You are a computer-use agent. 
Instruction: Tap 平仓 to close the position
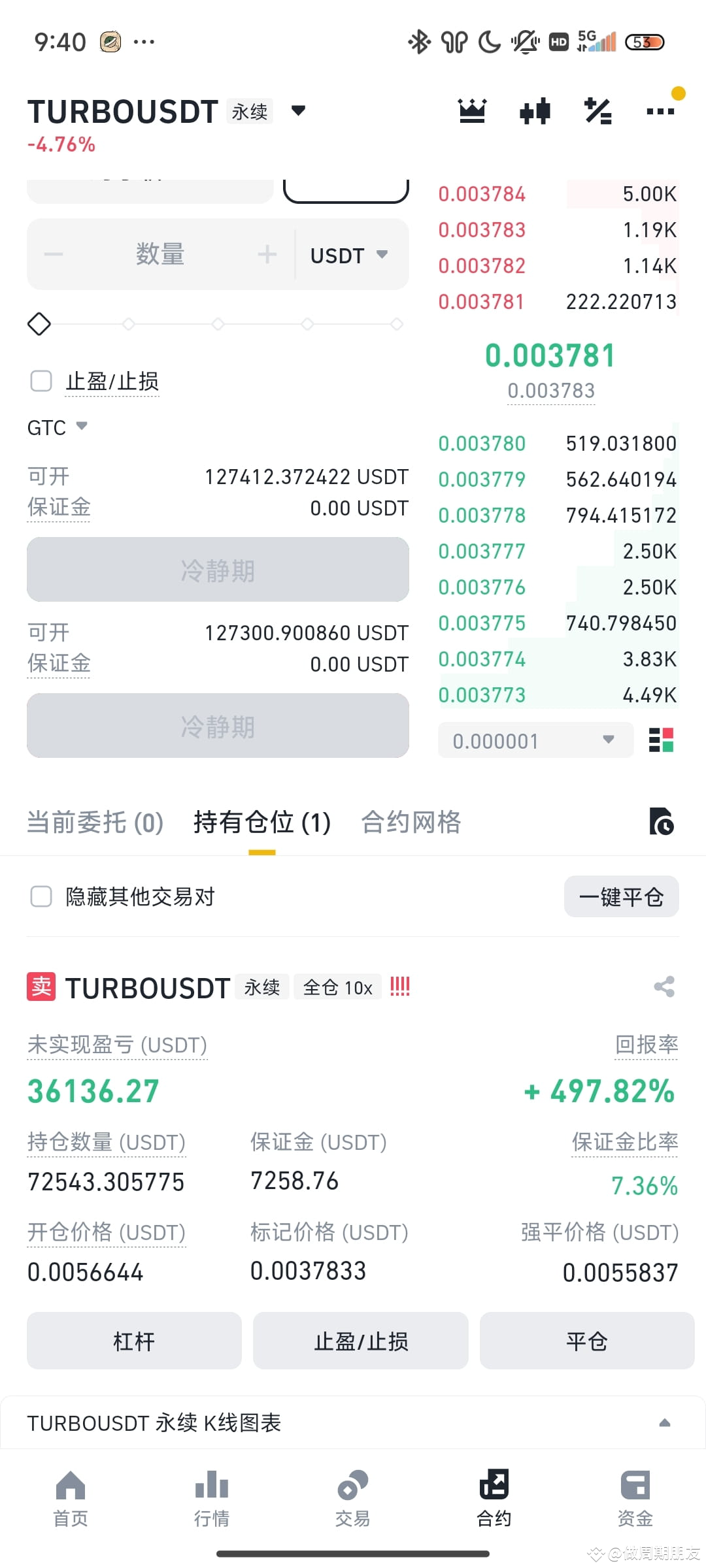(586, 1341)
